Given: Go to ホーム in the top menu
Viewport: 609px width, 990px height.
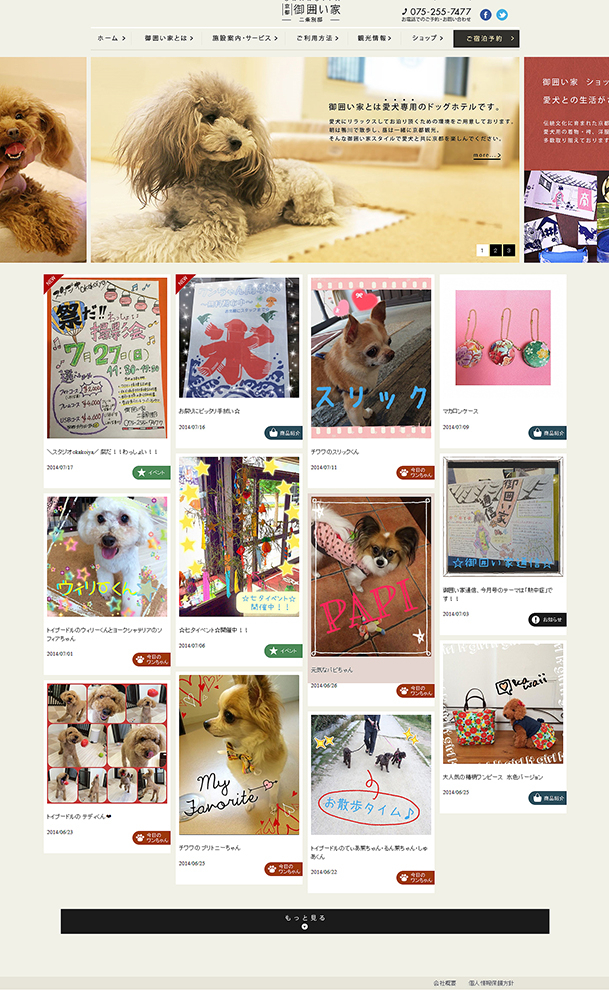Looking at the screenshot, I should pos(111,38).
